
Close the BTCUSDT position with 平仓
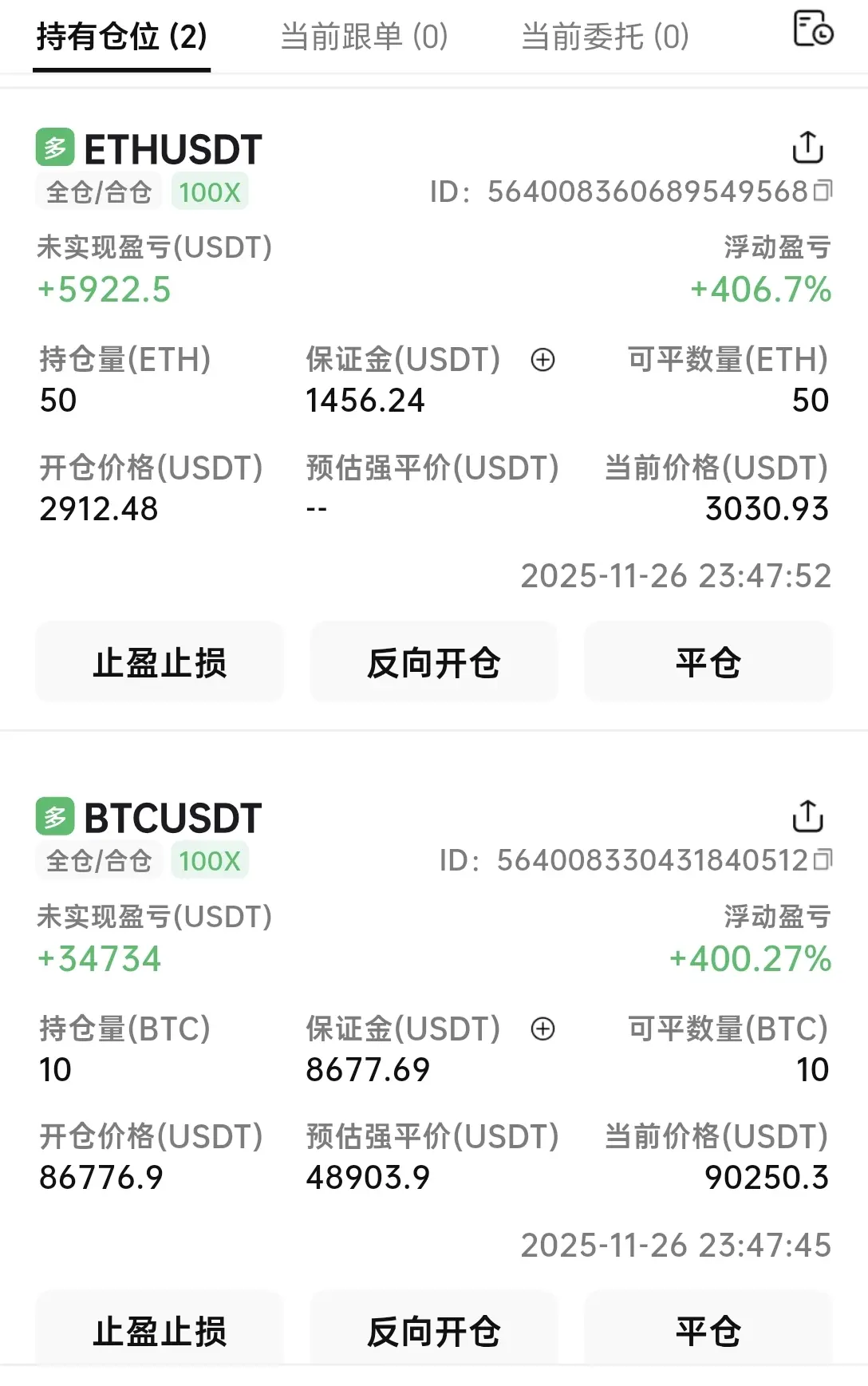[708, 1331]
